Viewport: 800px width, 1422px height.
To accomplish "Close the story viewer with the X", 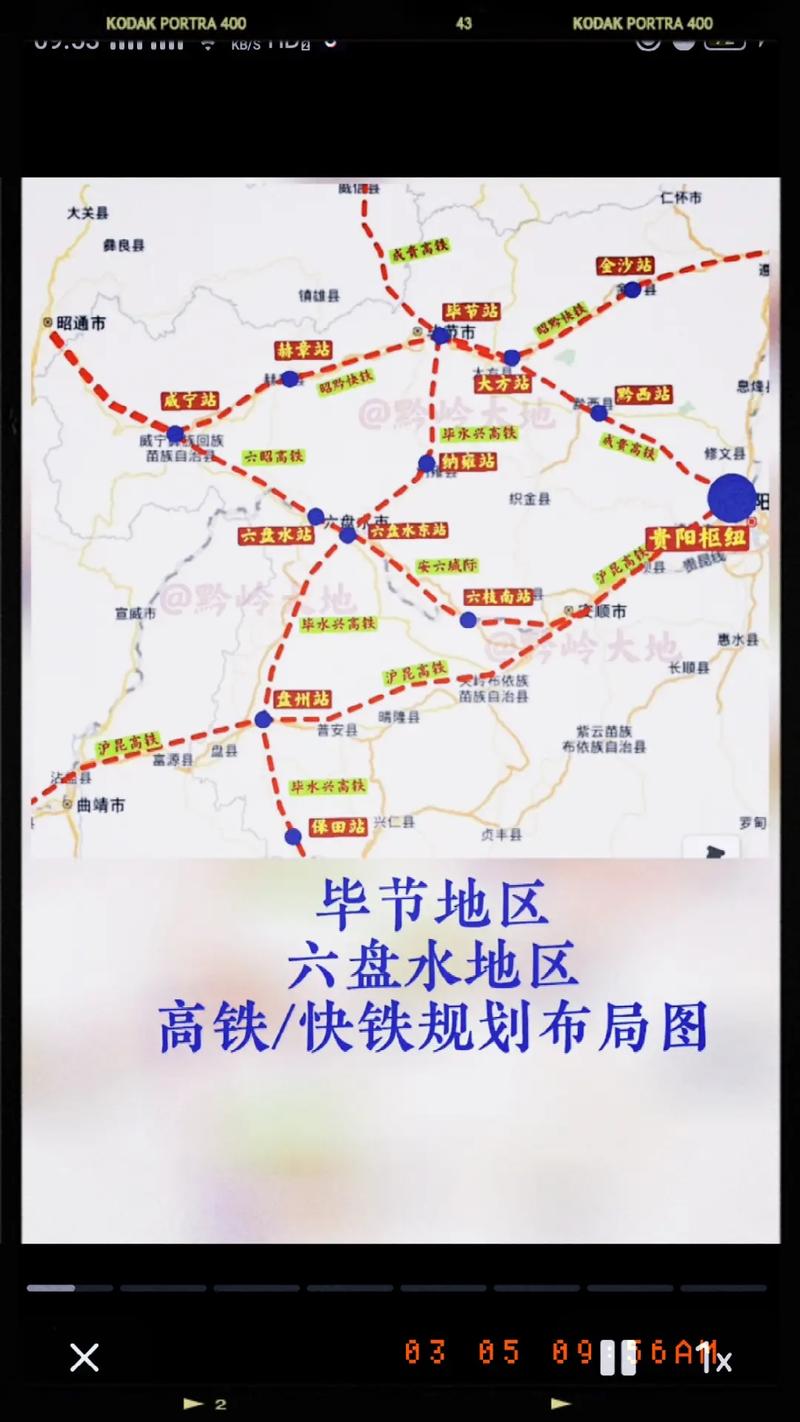I will [x=84, y=1357].
